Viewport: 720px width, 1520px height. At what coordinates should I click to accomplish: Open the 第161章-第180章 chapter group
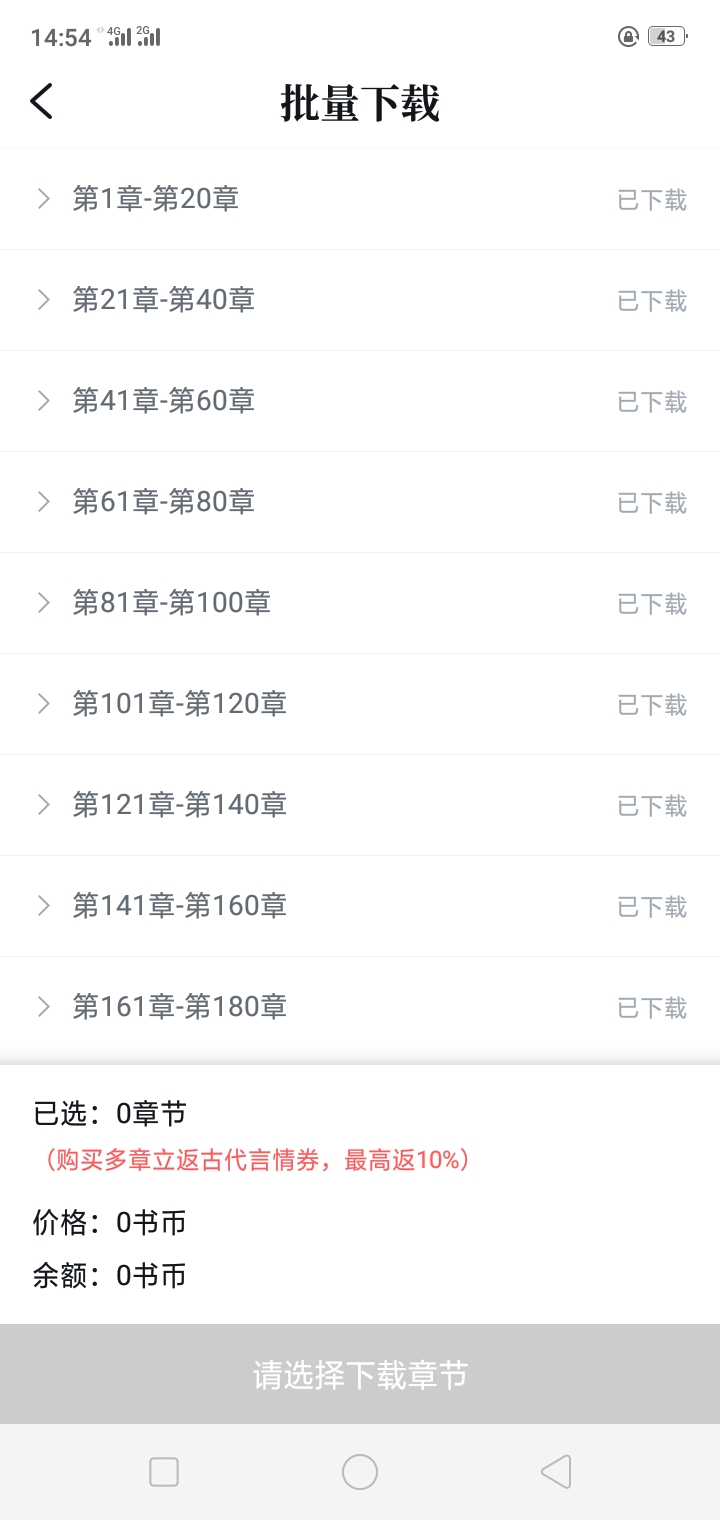360,1007
